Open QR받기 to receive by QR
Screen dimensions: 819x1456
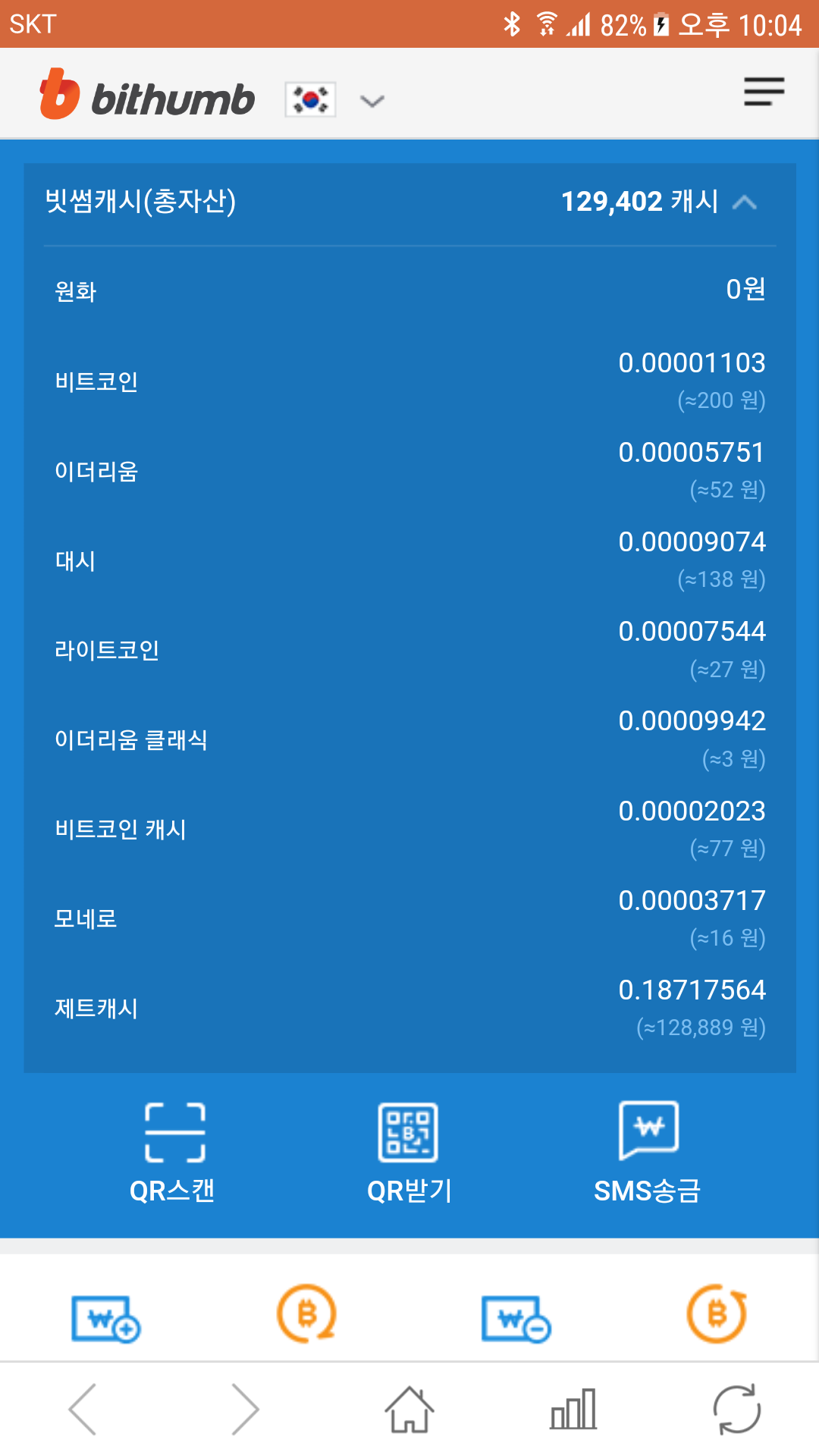pos(409,1153)
